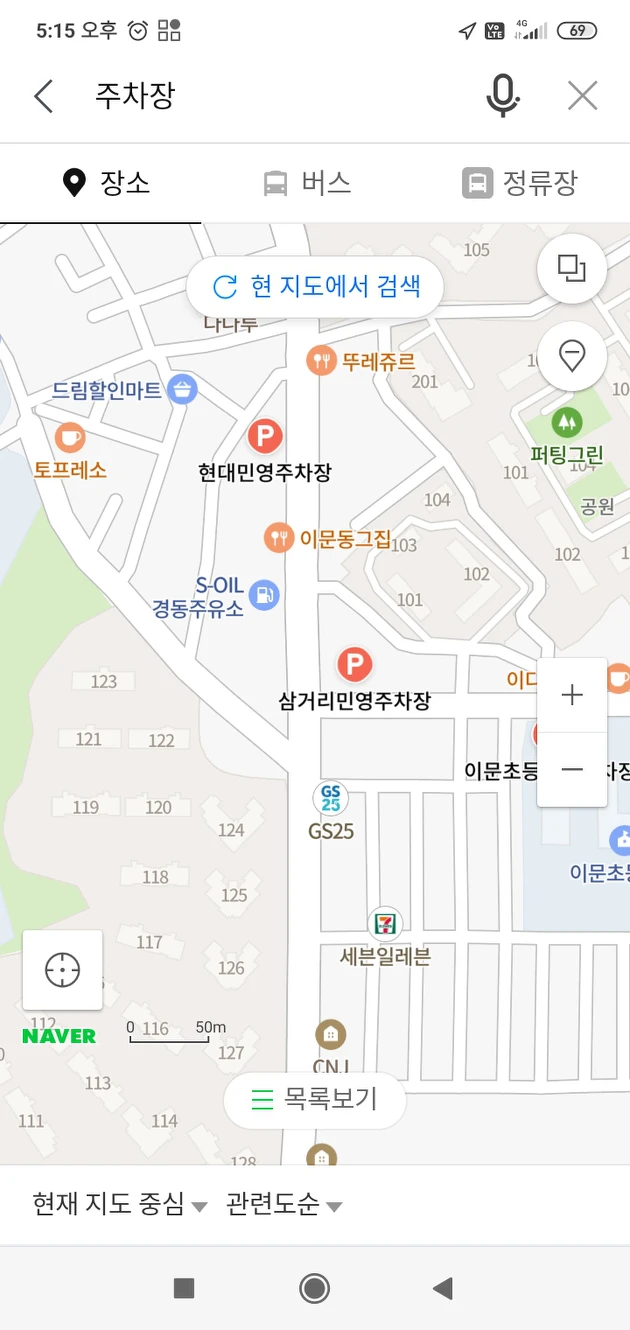Screen dimensions: 630x1330
Task: Switch to the 장소 tab
Action: tap(105, 183)
